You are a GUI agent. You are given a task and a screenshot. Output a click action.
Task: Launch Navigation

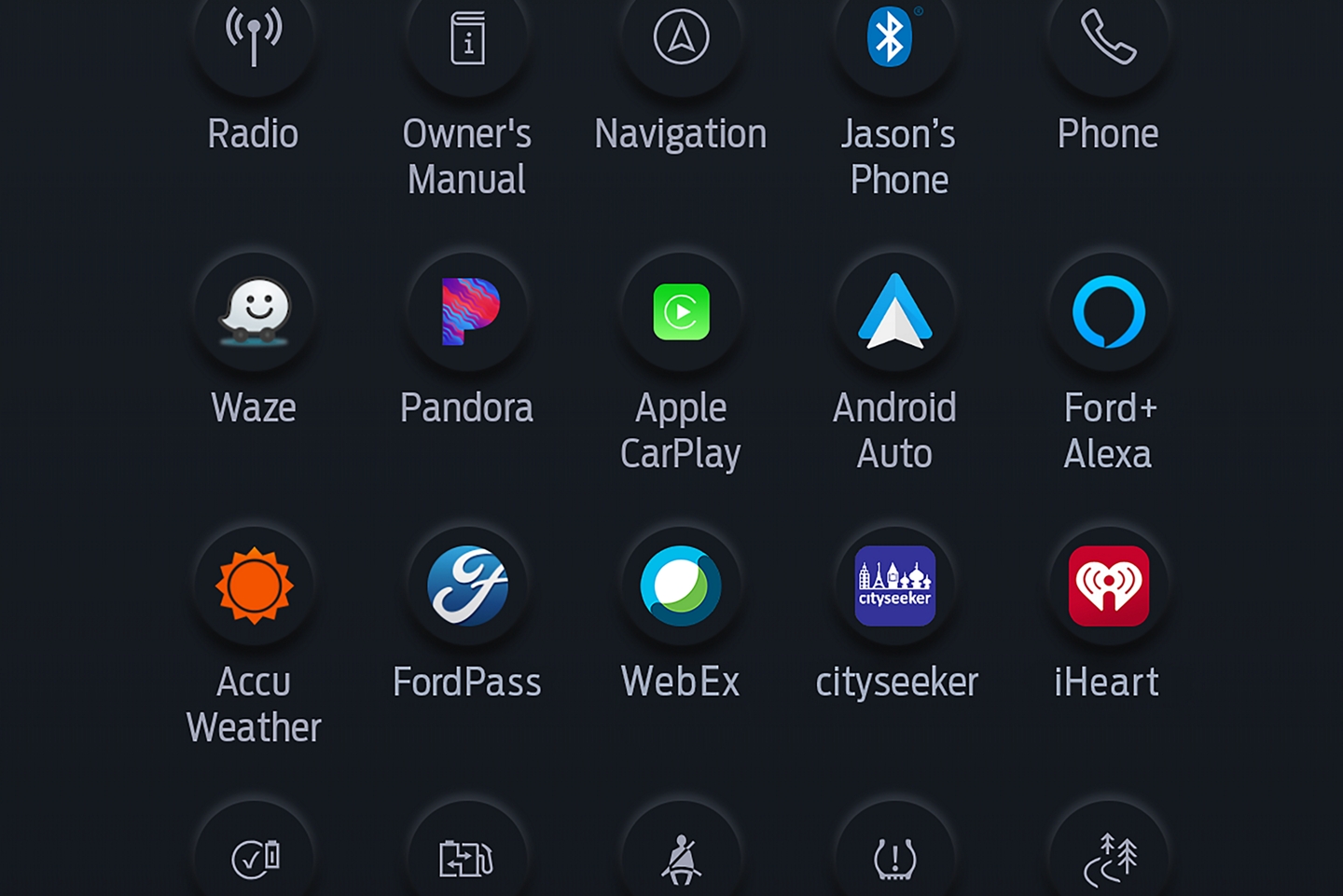pos(681,39)
